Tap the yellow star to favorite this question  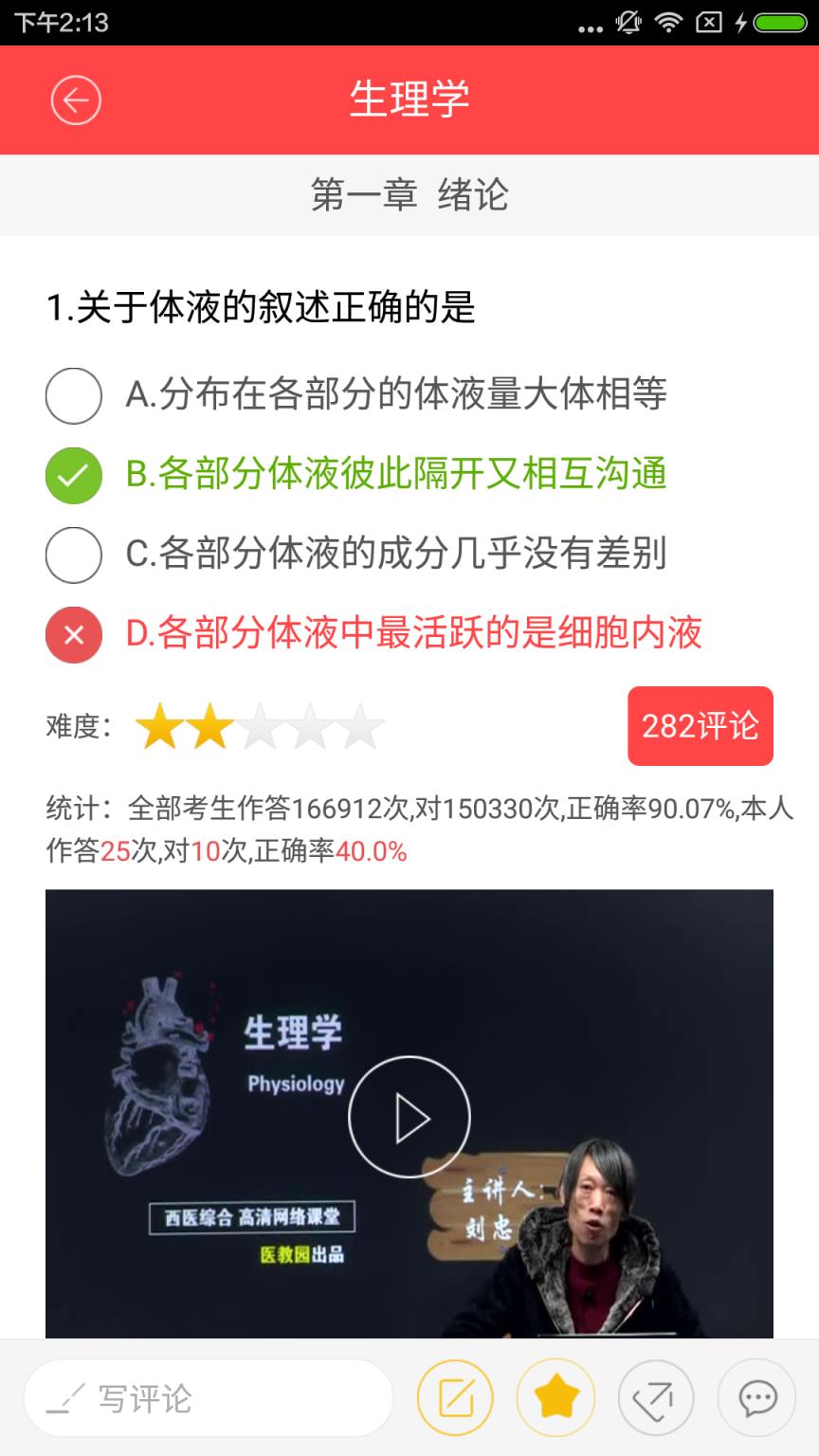click(556, 1396)
